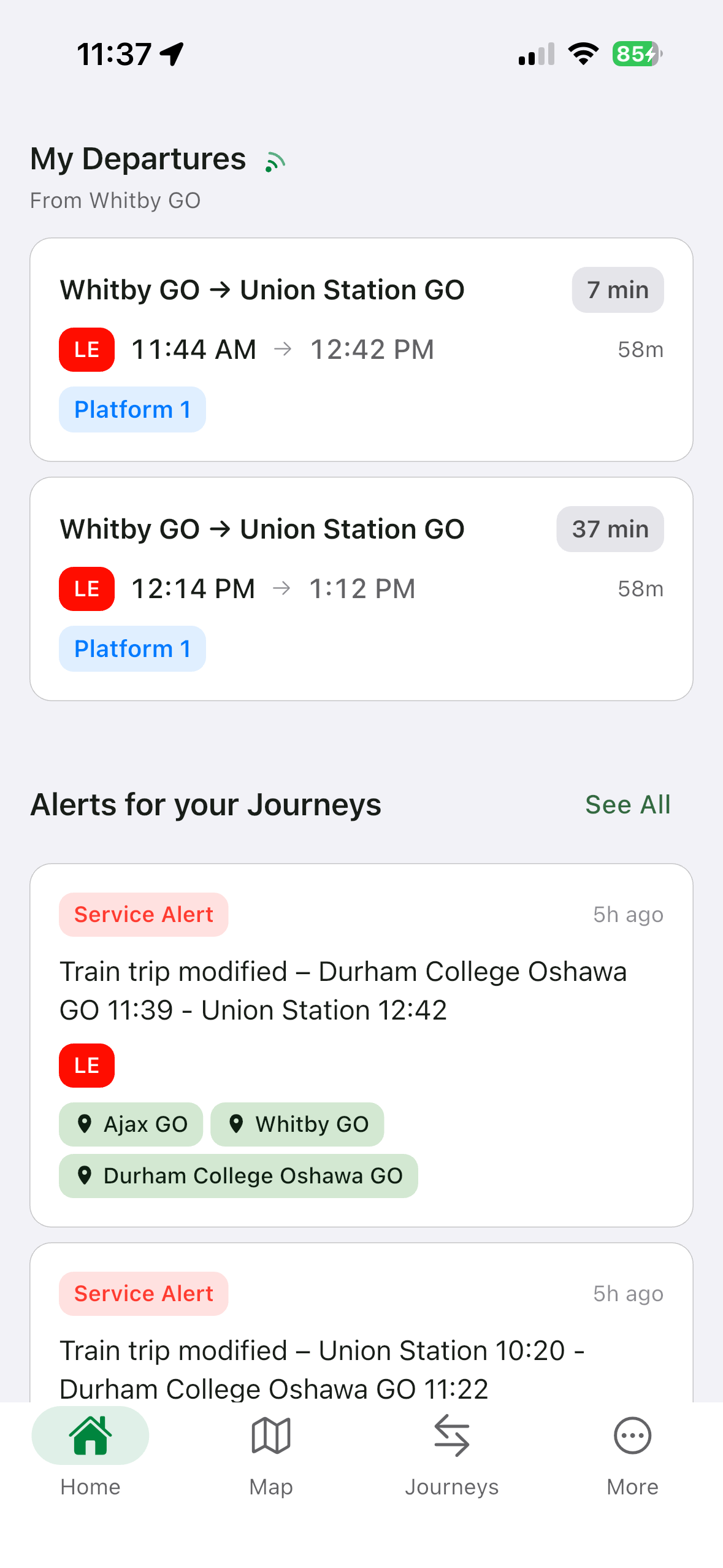Open the Union Station 10:20 trip modified alert
Screen dimensions: 723x1568
(362, 1337)
